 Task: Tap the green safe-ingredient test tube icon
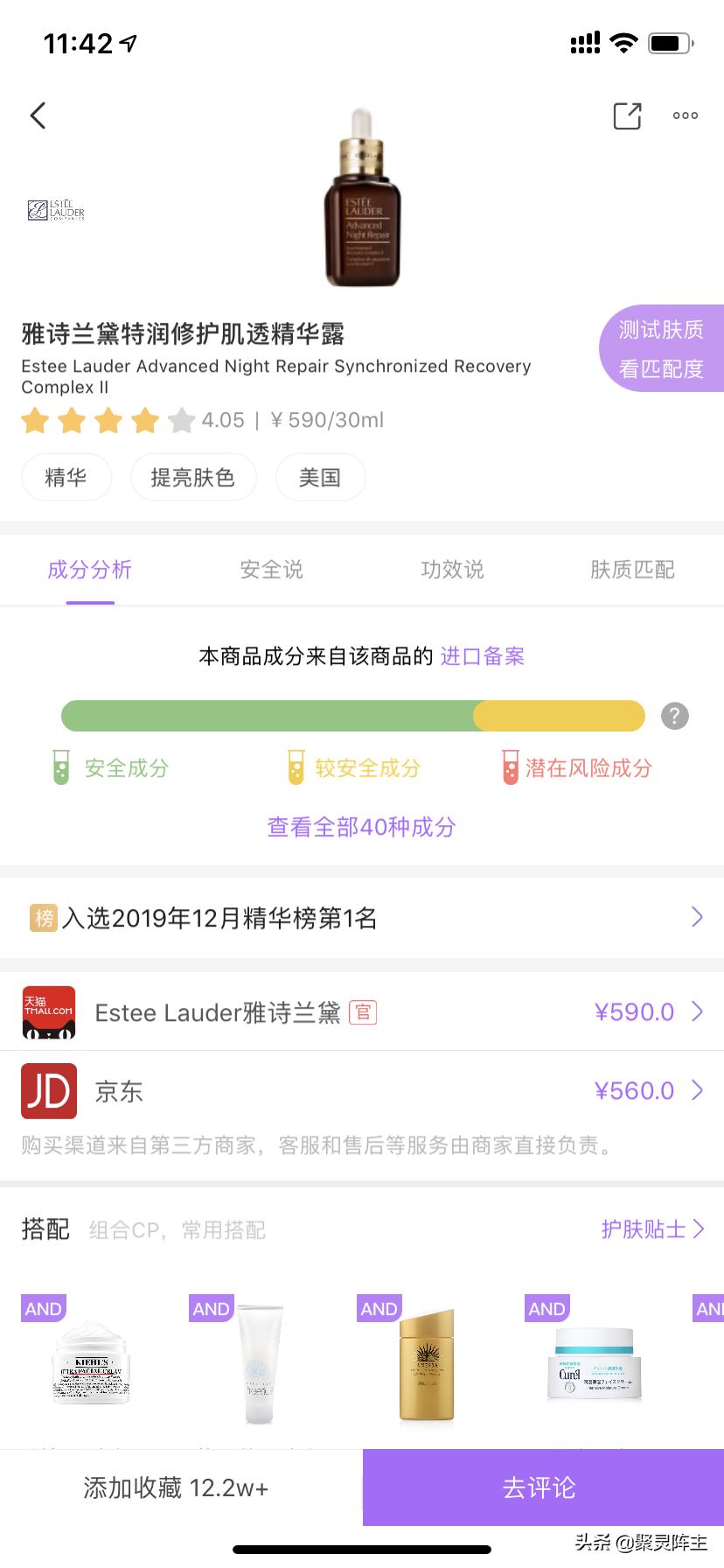(x=61, y=768)
